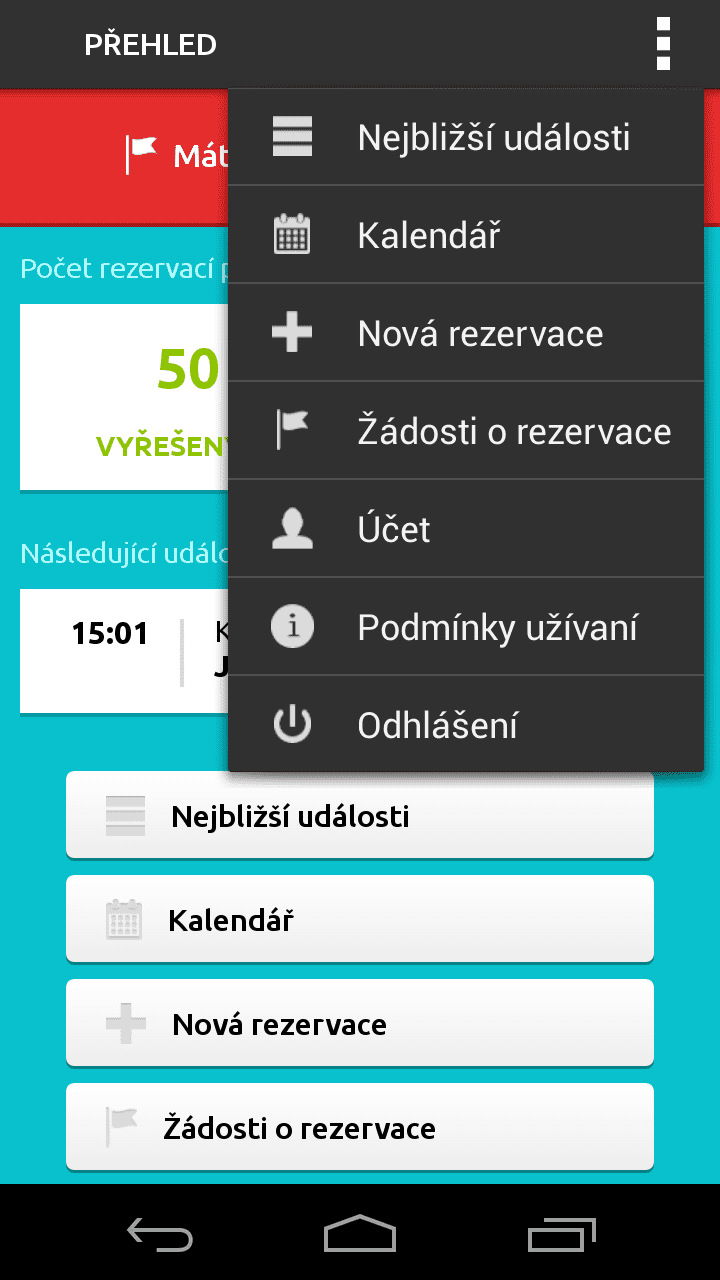The width and height of the screenshot is (720, 1280).
Task: Select the calendar icon in the menu
Action: point(292,235)
